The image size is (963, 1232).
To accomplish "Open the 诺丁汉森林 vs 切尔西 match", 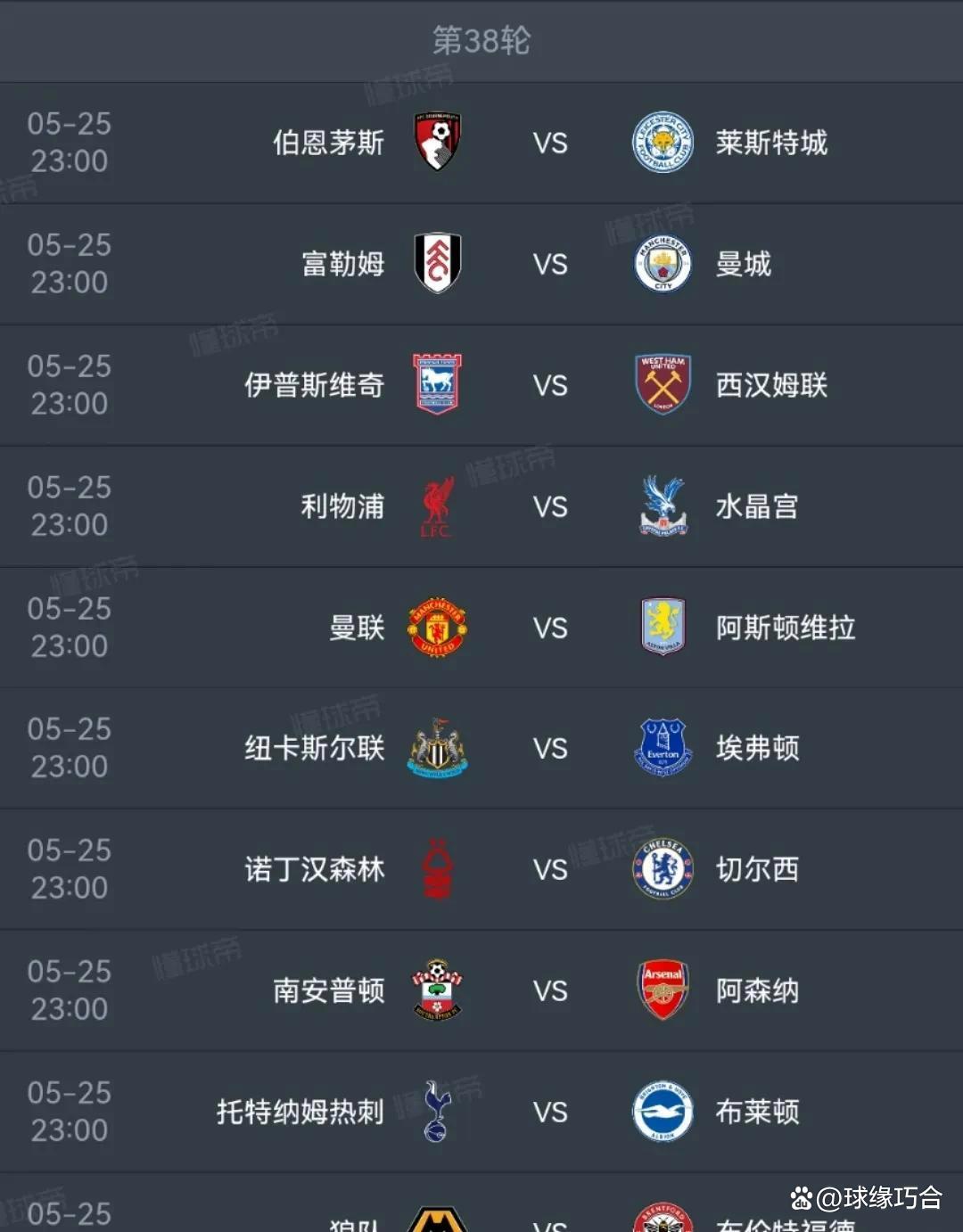I will (549, 869).
